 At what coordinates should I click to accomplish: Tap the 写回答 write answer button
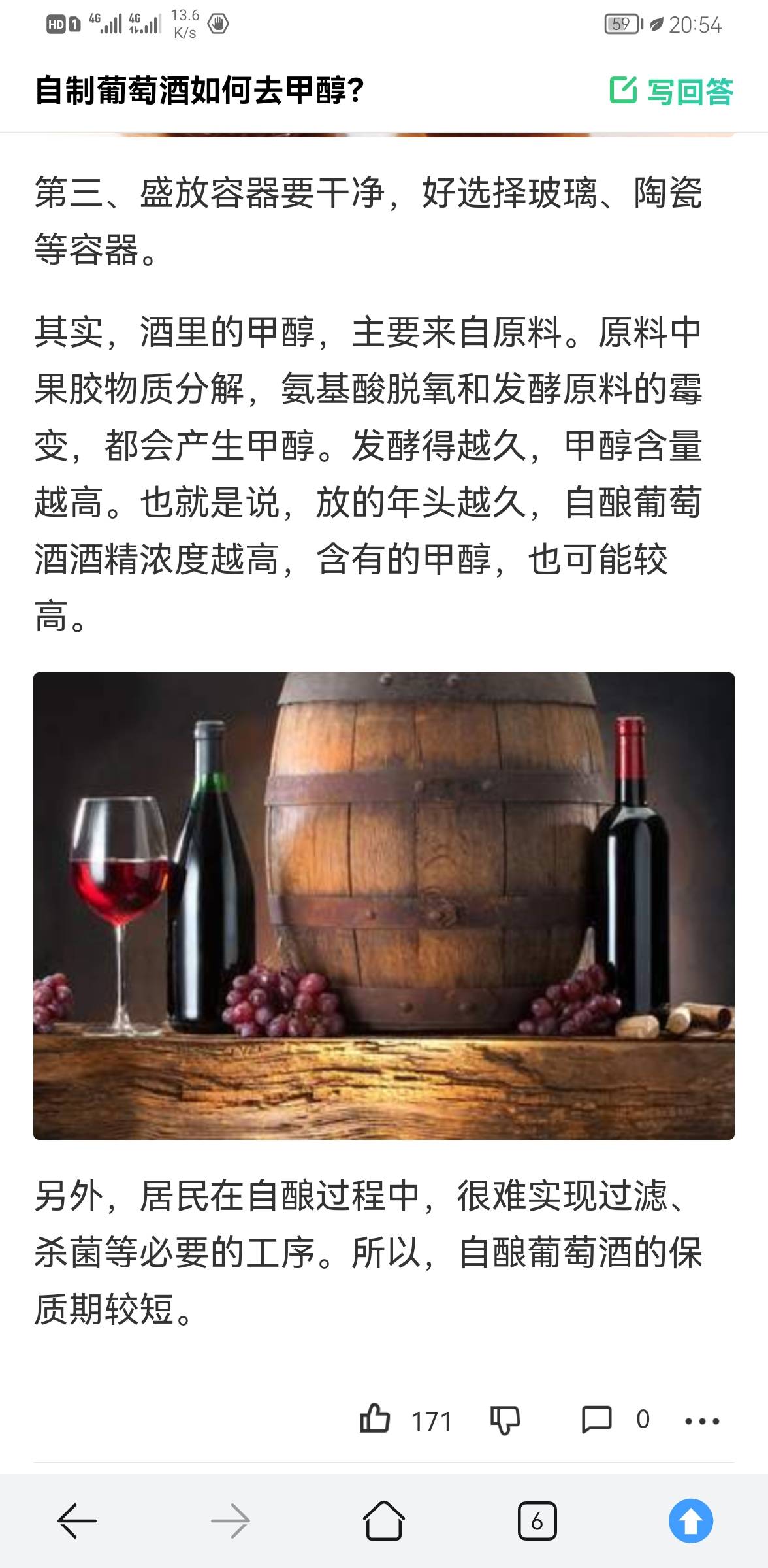tap(671, 91)
